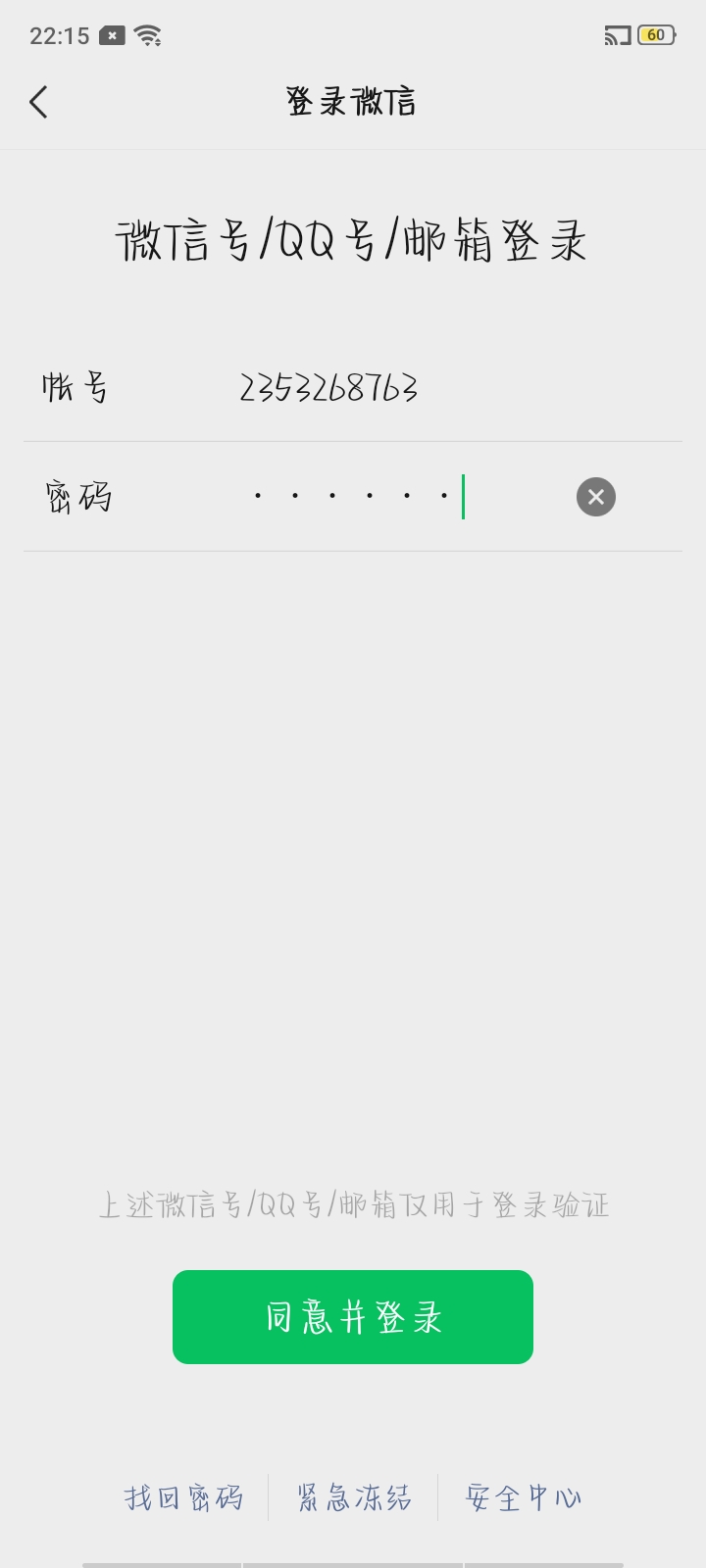This screenshot has width=706, height=1568.
Task: Open 找回密码 to recover password
Action: (183, 1497)
